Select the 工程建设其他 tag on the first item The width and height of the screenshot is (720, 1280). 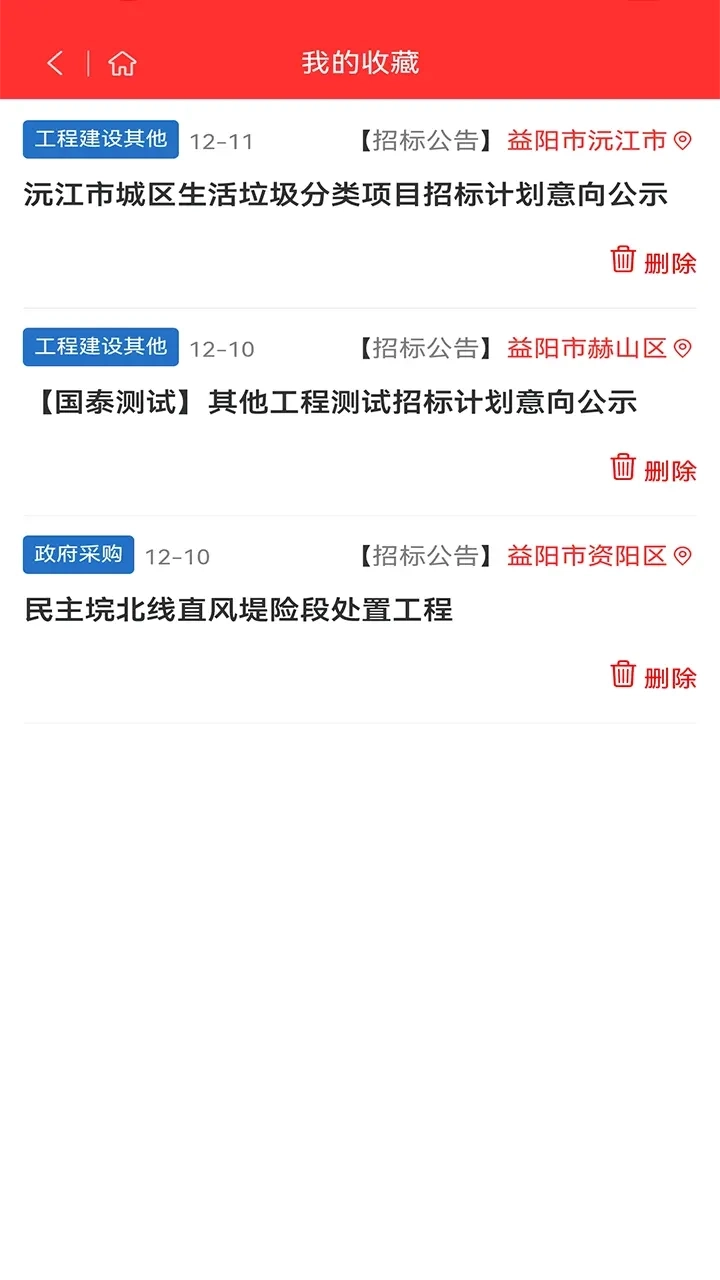(x=99, y=140)
